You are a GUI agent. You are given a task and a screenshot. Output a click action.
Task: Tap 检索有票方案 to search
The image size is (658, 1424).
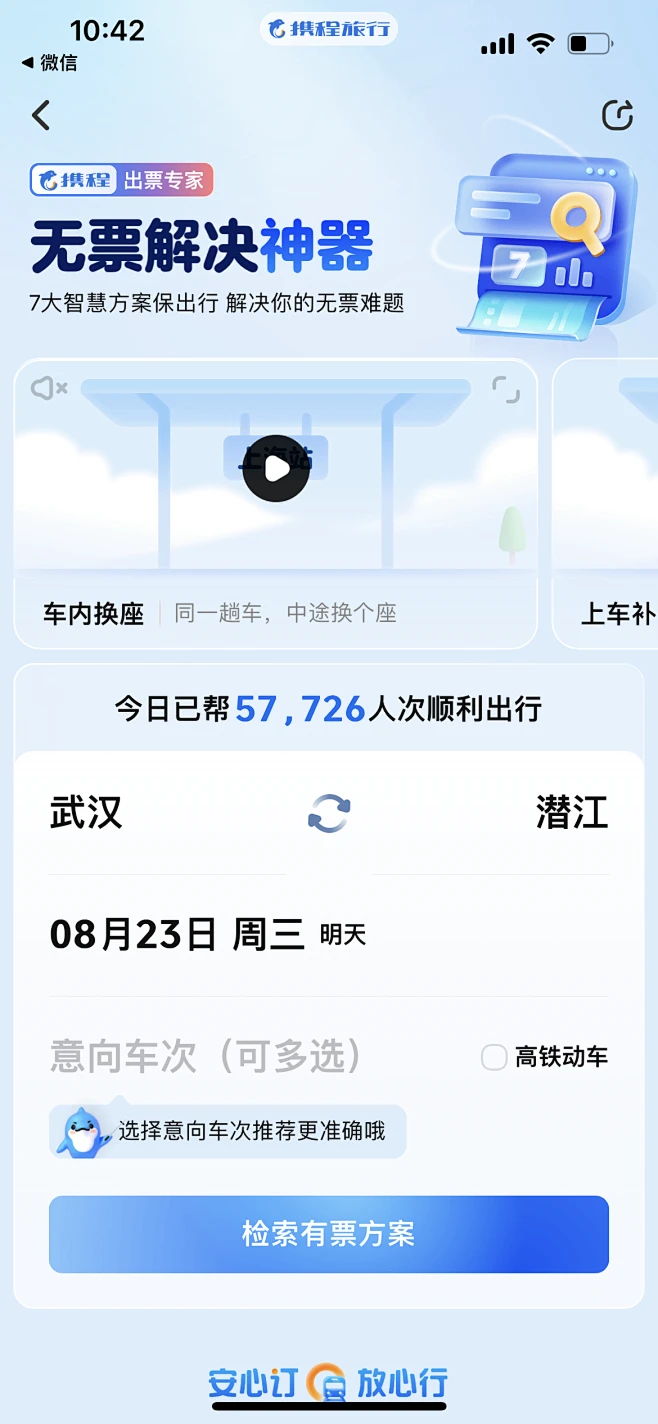pos(329,1234)
